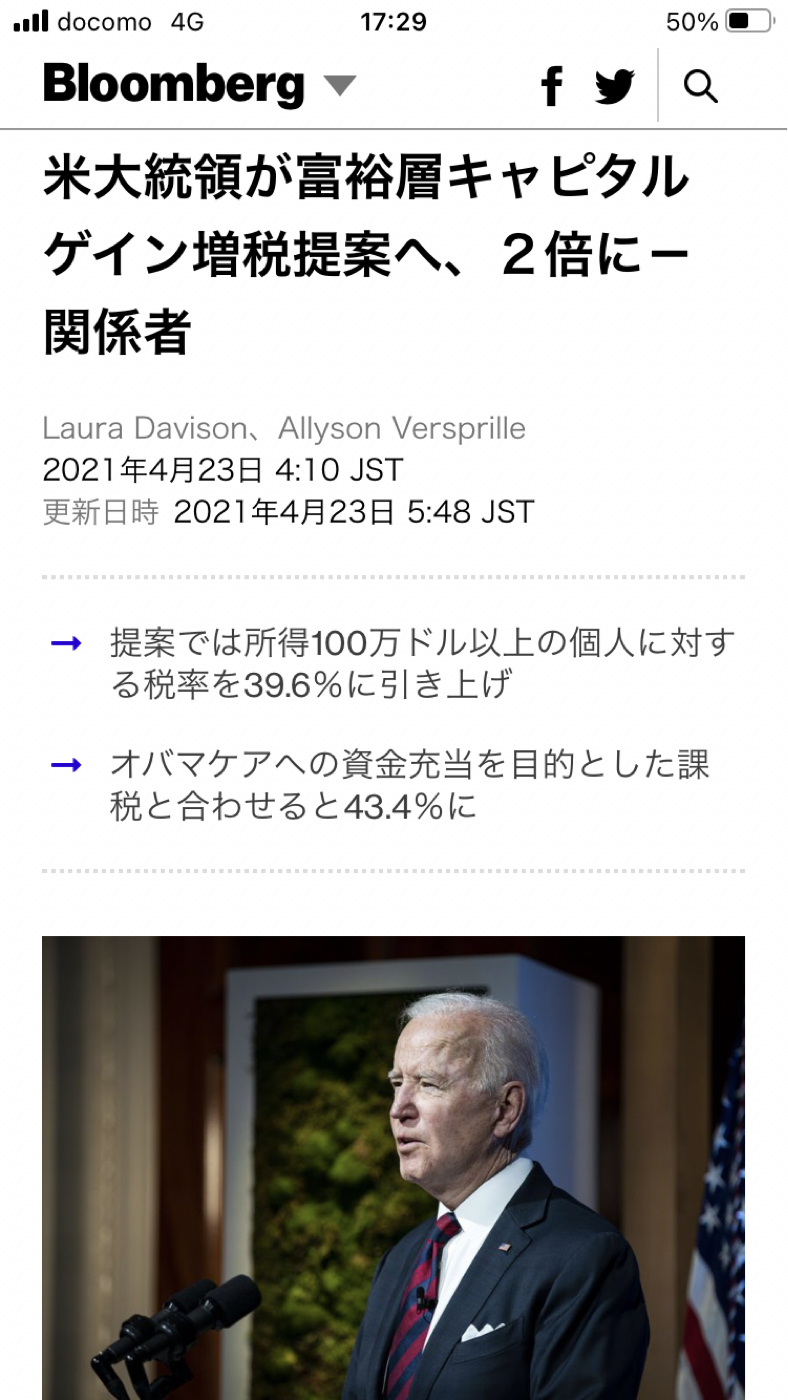Share the article on Twitter
Image resolution: width=788 pixels, height=1400 pixels.
click(x=615, y=87)
